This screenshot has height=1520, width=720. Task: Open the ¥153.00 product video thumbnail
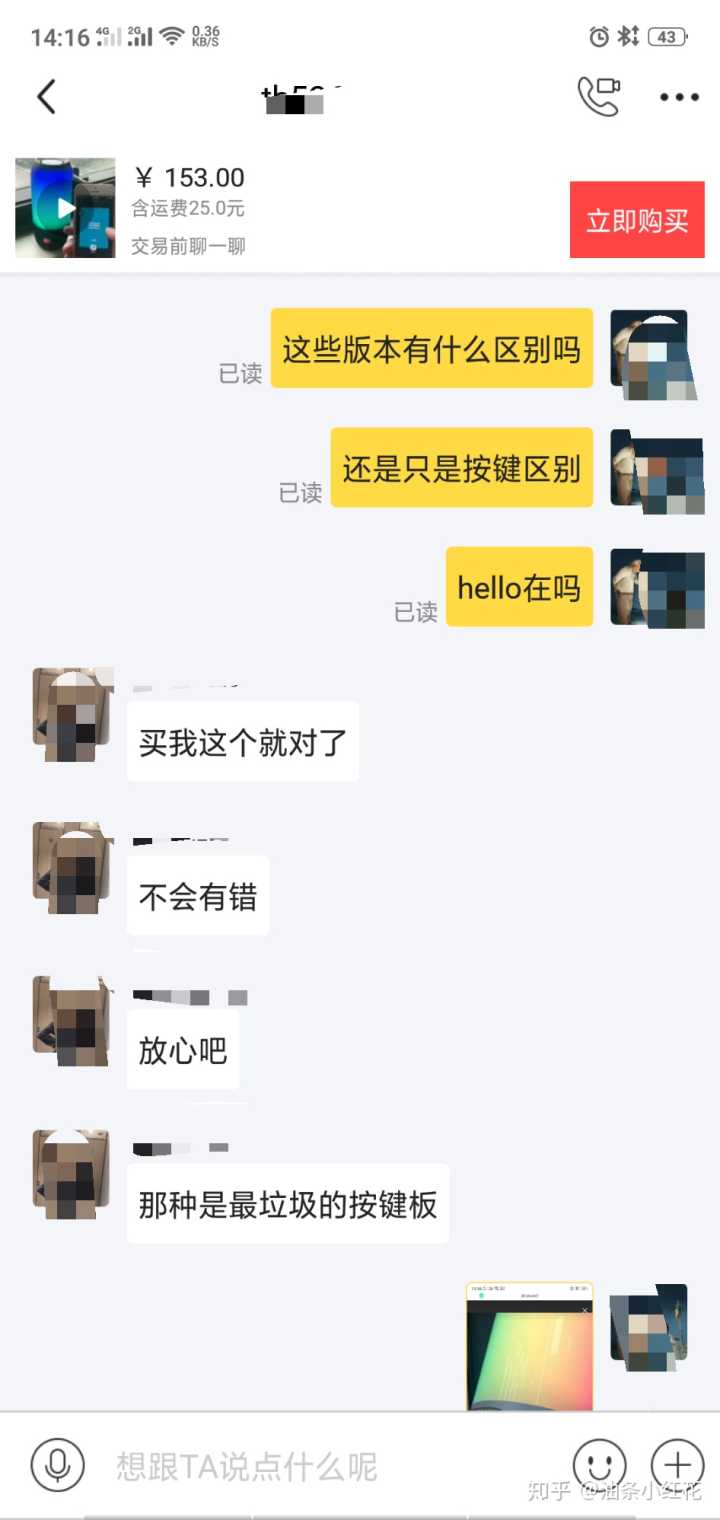coord(65,208)
